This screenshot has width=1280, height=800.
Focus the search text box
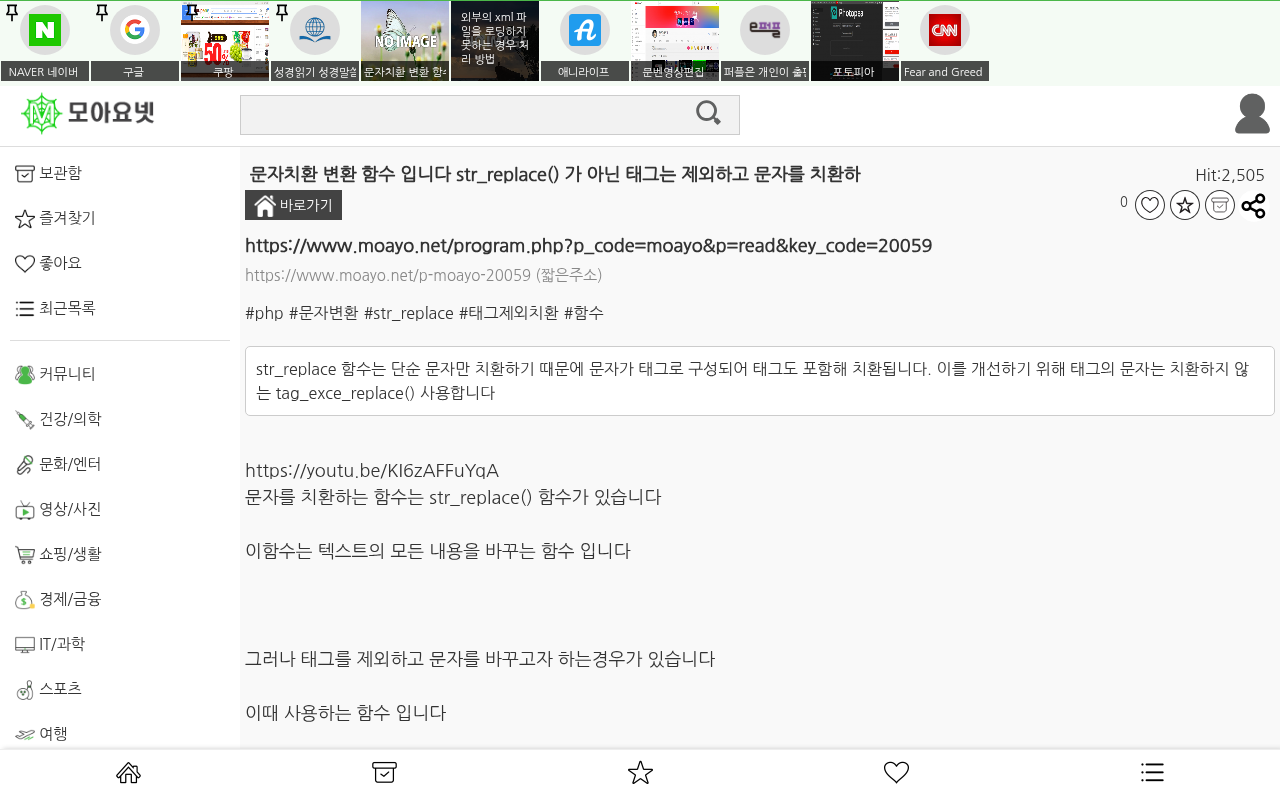coord(465,115)
